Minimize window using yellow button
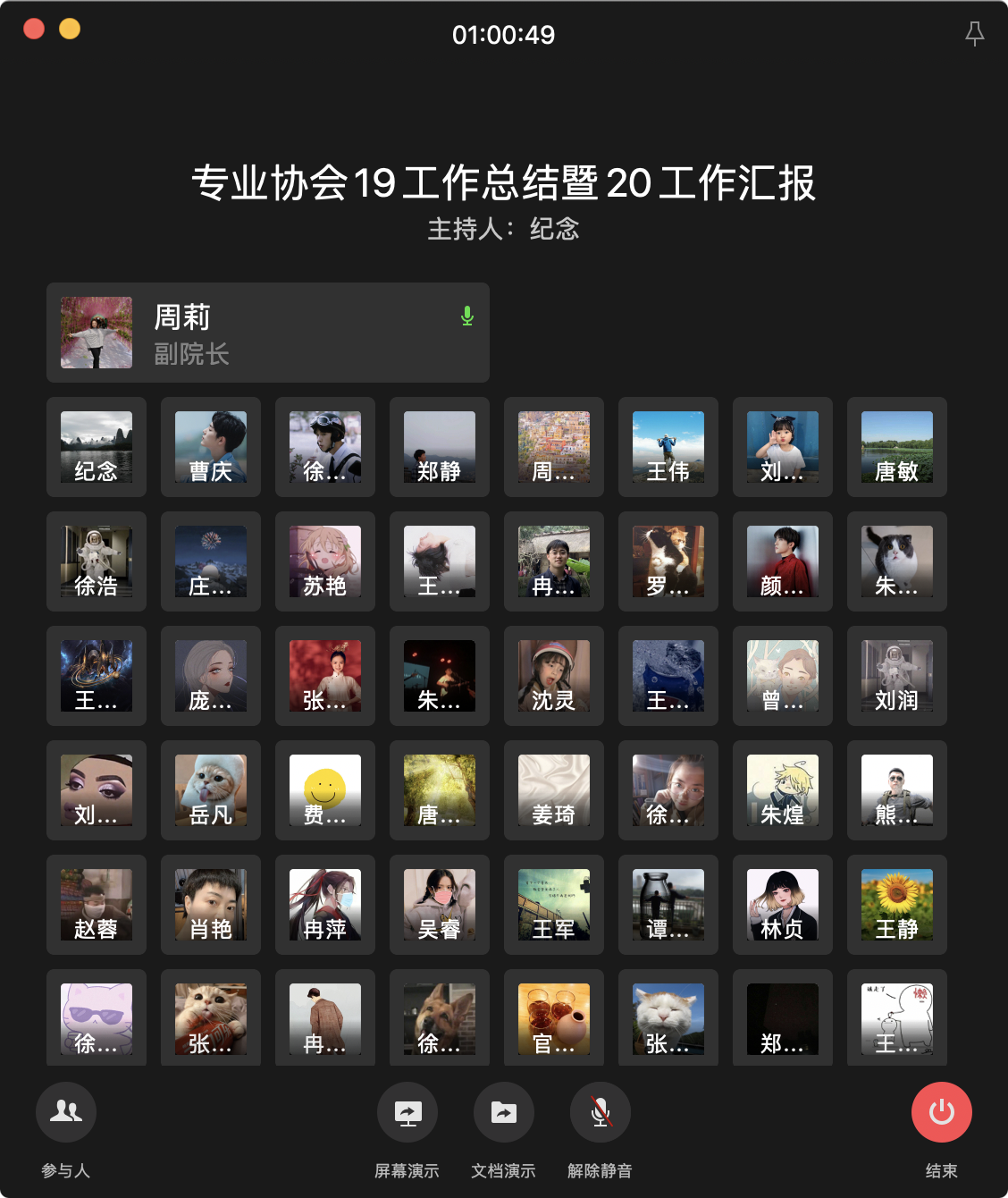Image resolution: width=1008 pixels, height=1198 pixels. point(70,29)
